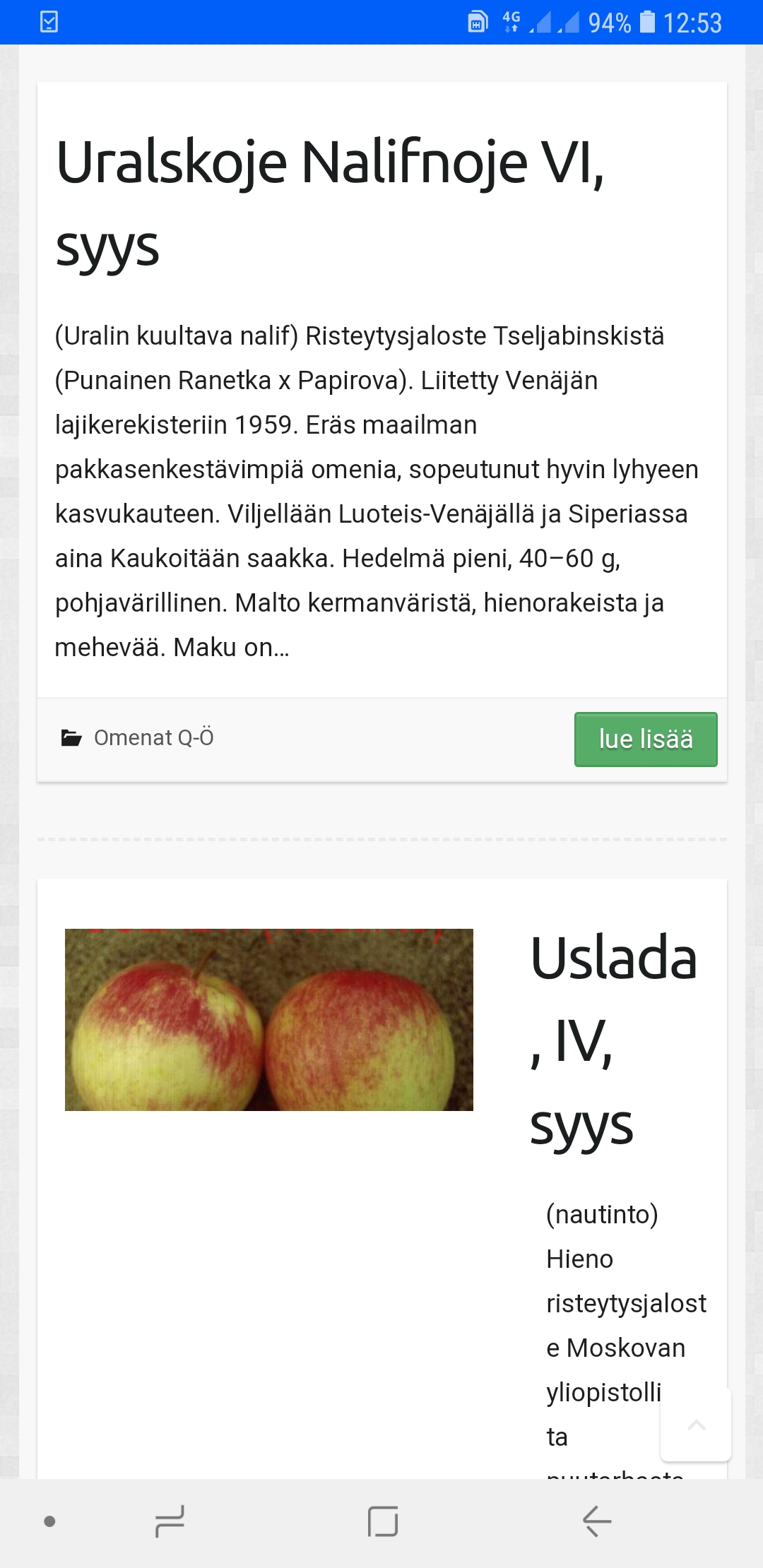The height and width of the screenshot is (1568, 763).
Task: Open the Uslada, IV, syys heading
Action: (x=614, y=1040)
